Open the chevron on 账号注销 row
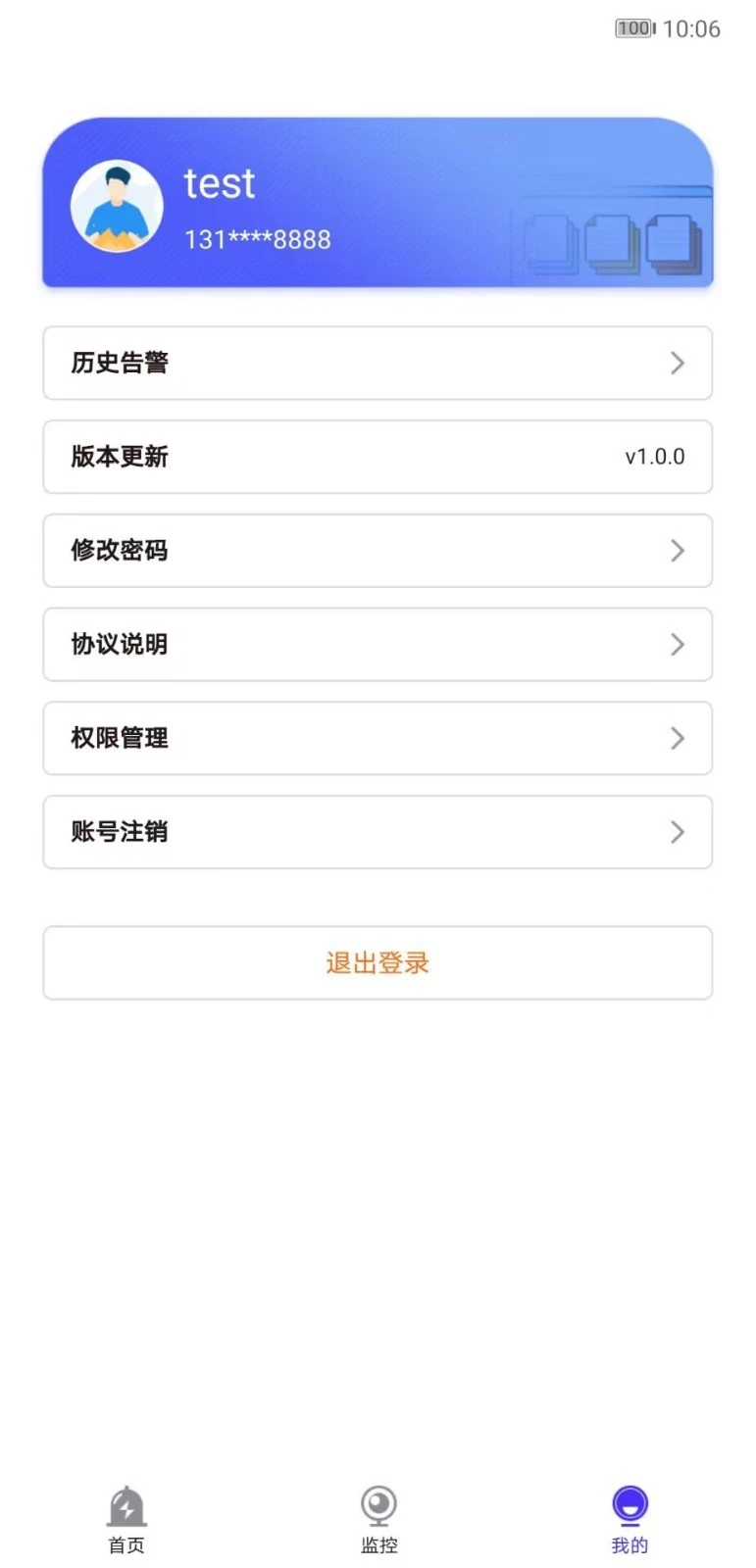The image size is (756, 1568). 677,832
